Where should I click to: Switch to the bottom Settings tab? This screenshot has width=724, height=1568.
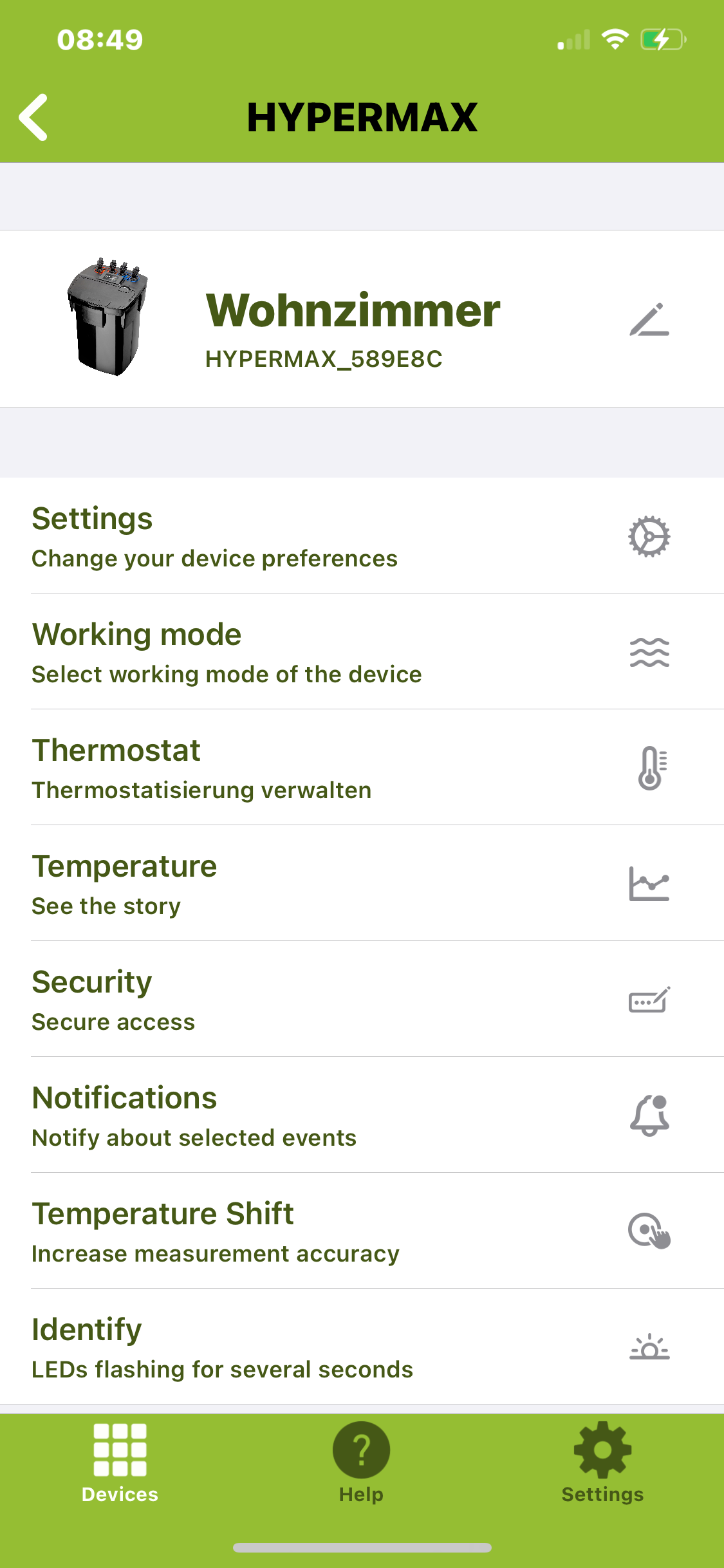(602, 1462)
